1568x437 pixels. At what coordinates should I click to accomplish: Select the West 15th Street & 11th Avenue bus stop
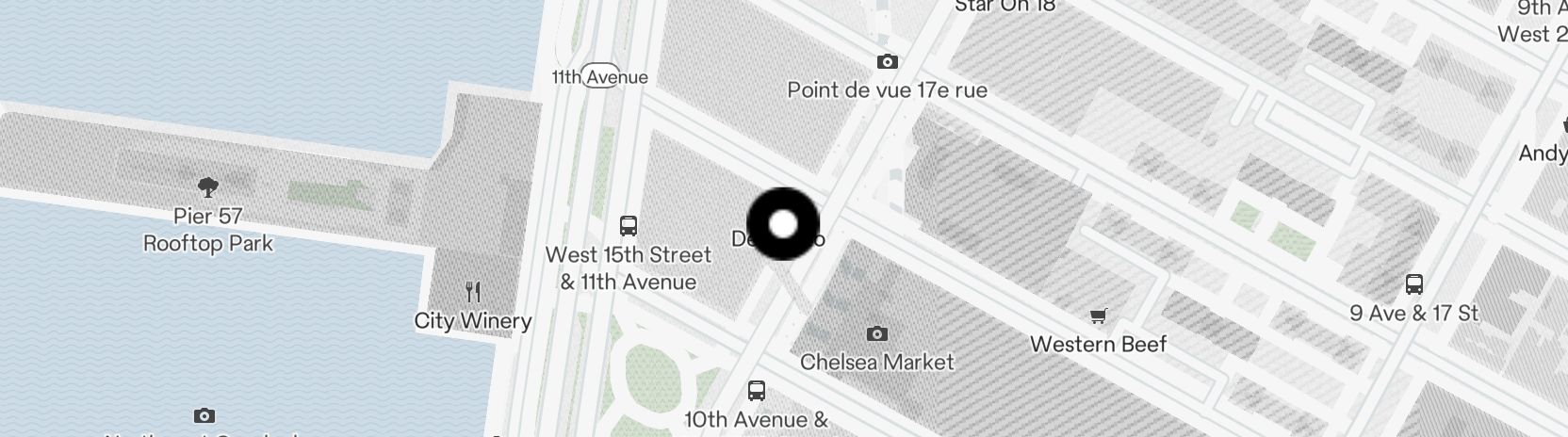[629, 226]
